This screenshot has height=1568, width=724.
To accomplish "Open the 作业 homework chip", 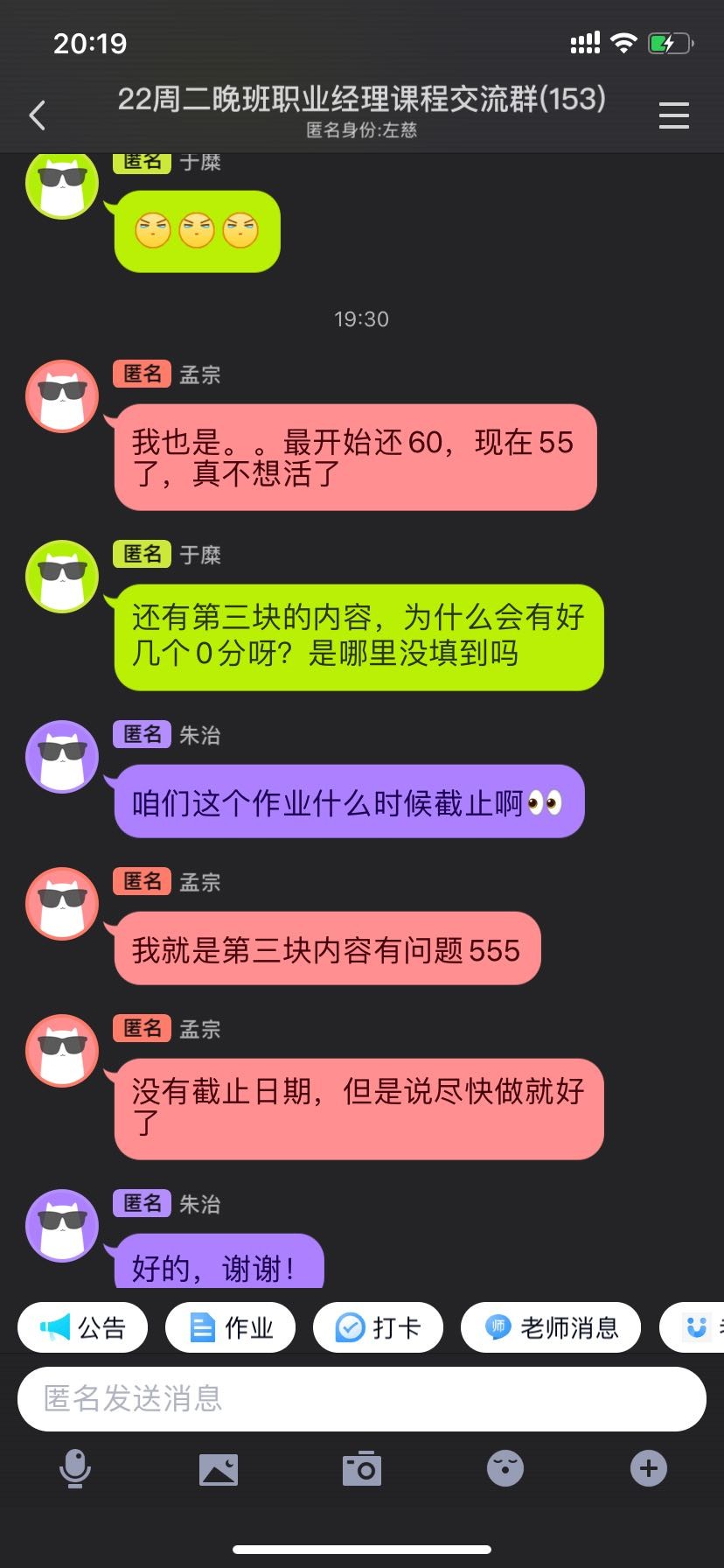I will click(231, 1328).
